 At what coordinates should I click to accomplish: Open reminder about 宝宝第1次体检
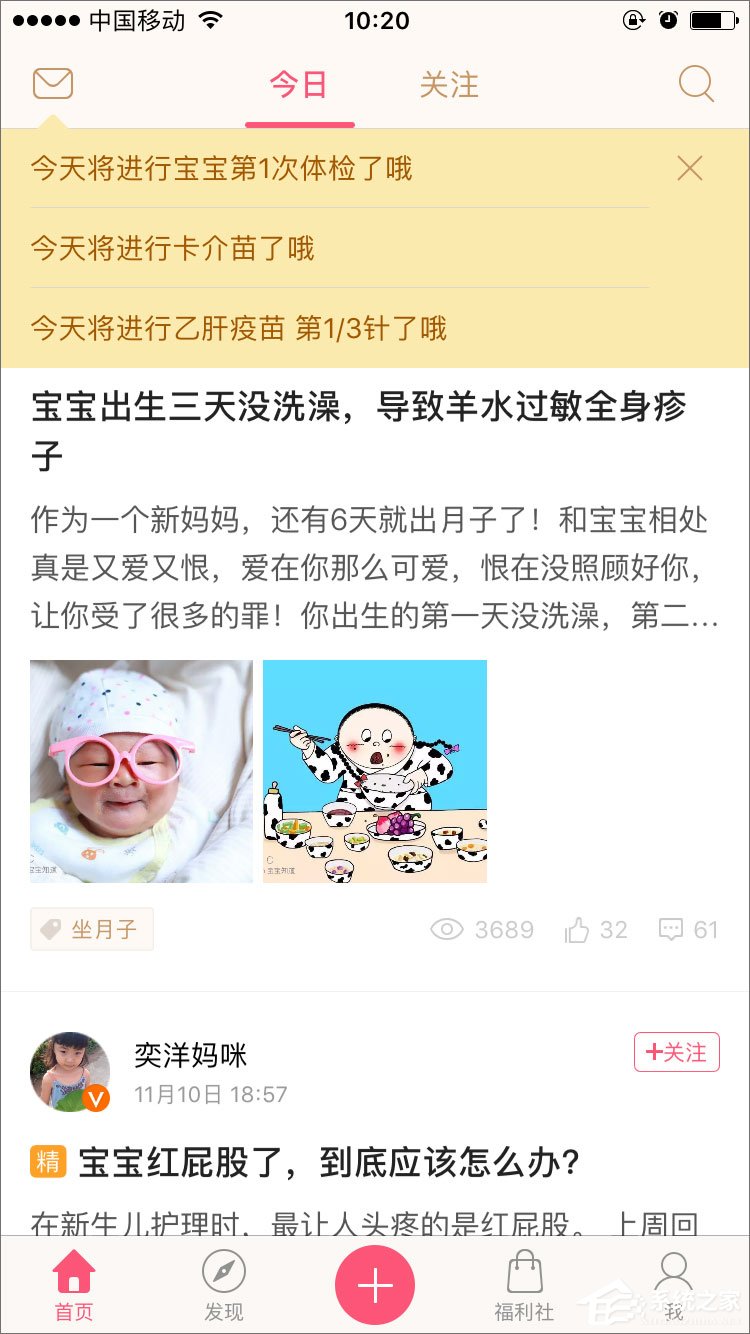tap(222, 168)
